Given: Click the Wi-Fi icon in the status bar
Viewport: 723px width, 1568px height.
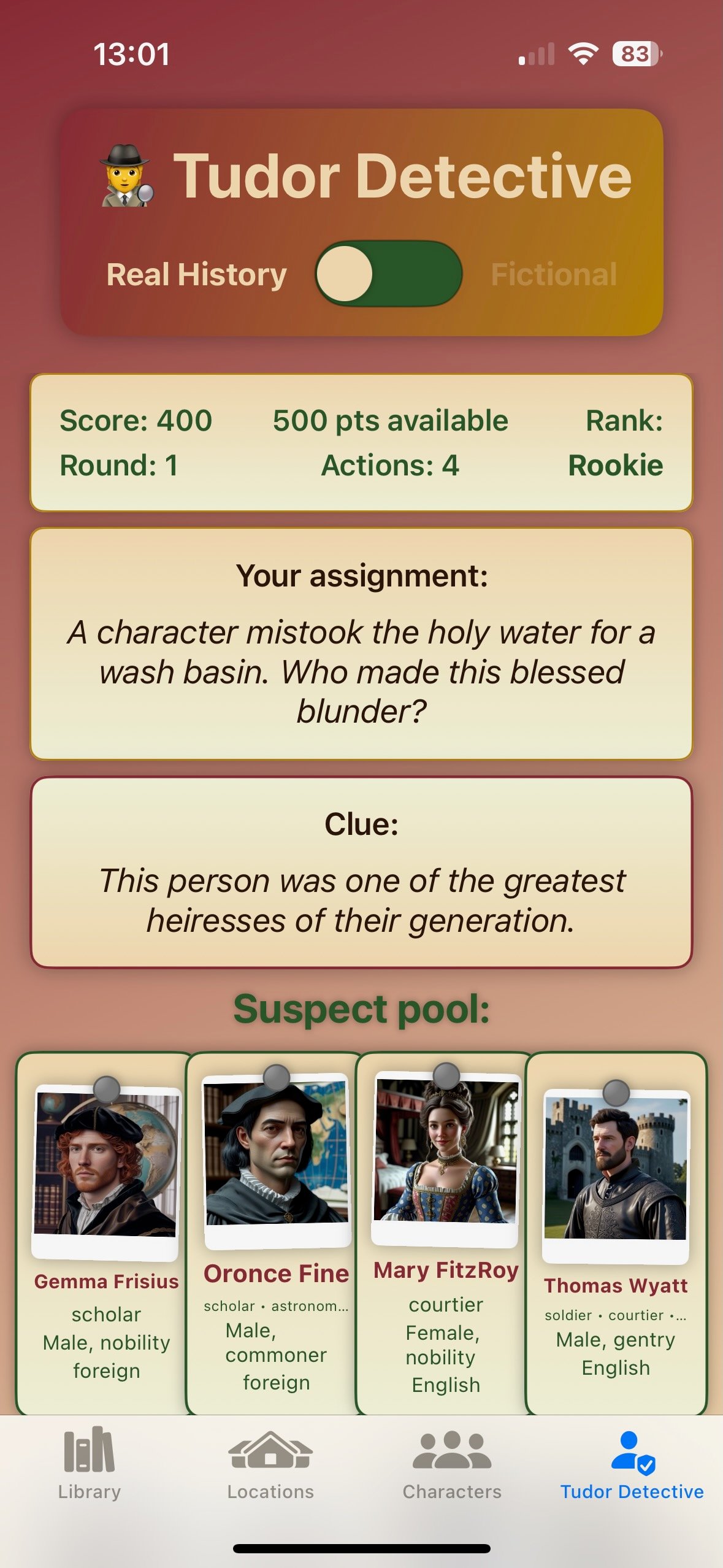Looking at the screenshot, I should click(x=581, y=55).
